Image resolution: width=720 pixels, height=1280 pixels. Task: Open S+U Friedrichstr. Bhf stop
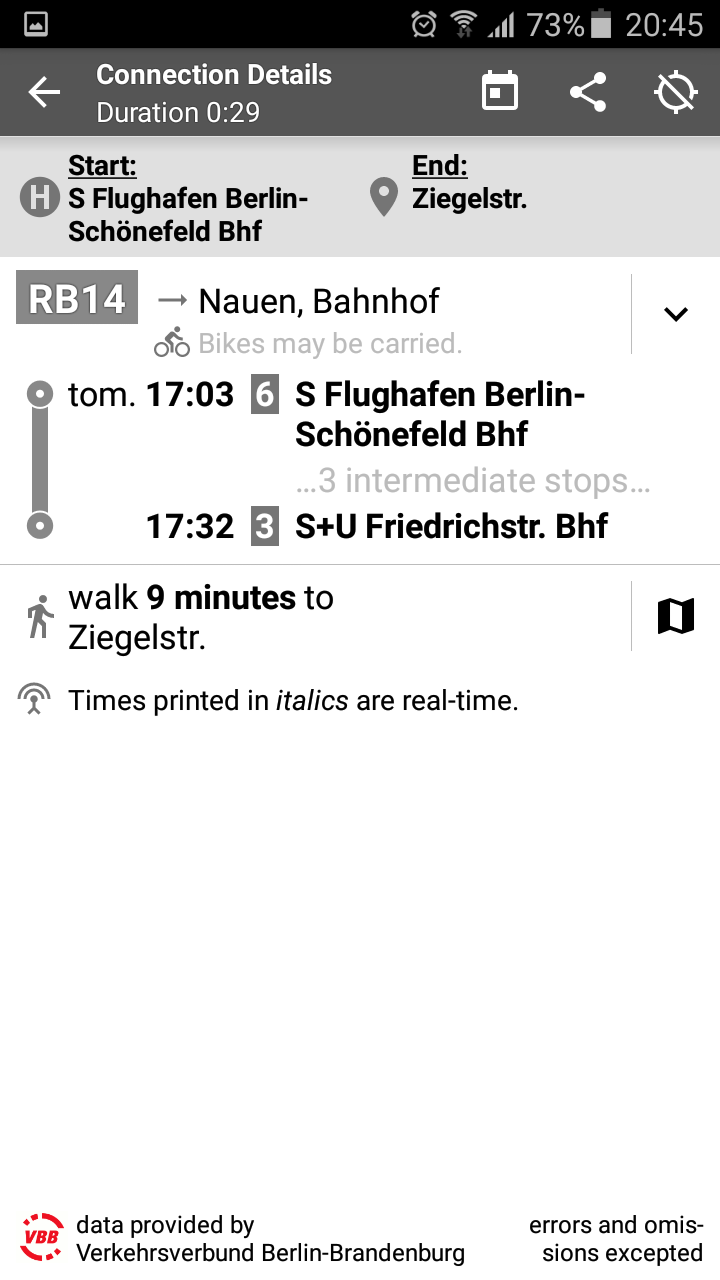tap(451, 526)
